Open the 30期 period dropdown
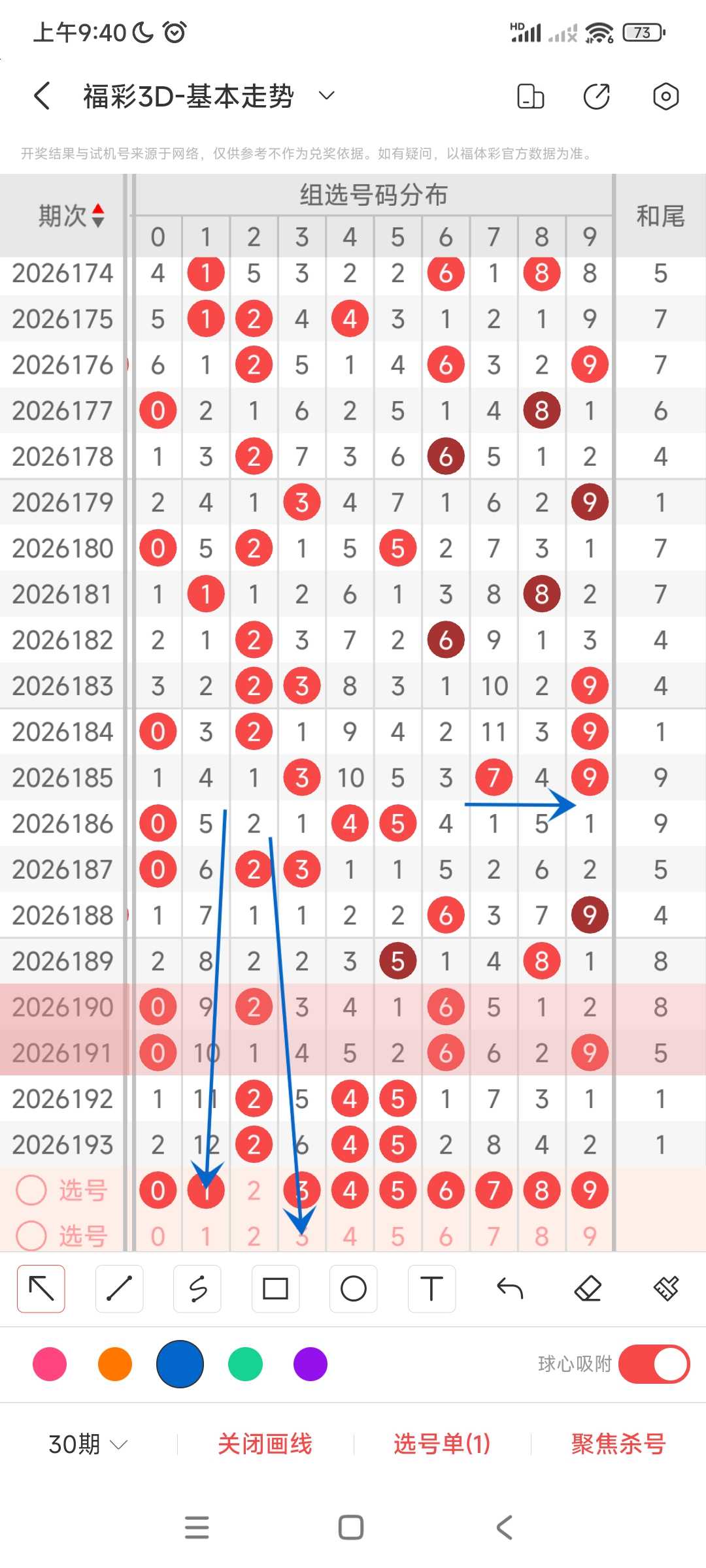Image resolution: width=706 pixels, height=1568 pixels. pyautogui.click(x=88, y=1444)
